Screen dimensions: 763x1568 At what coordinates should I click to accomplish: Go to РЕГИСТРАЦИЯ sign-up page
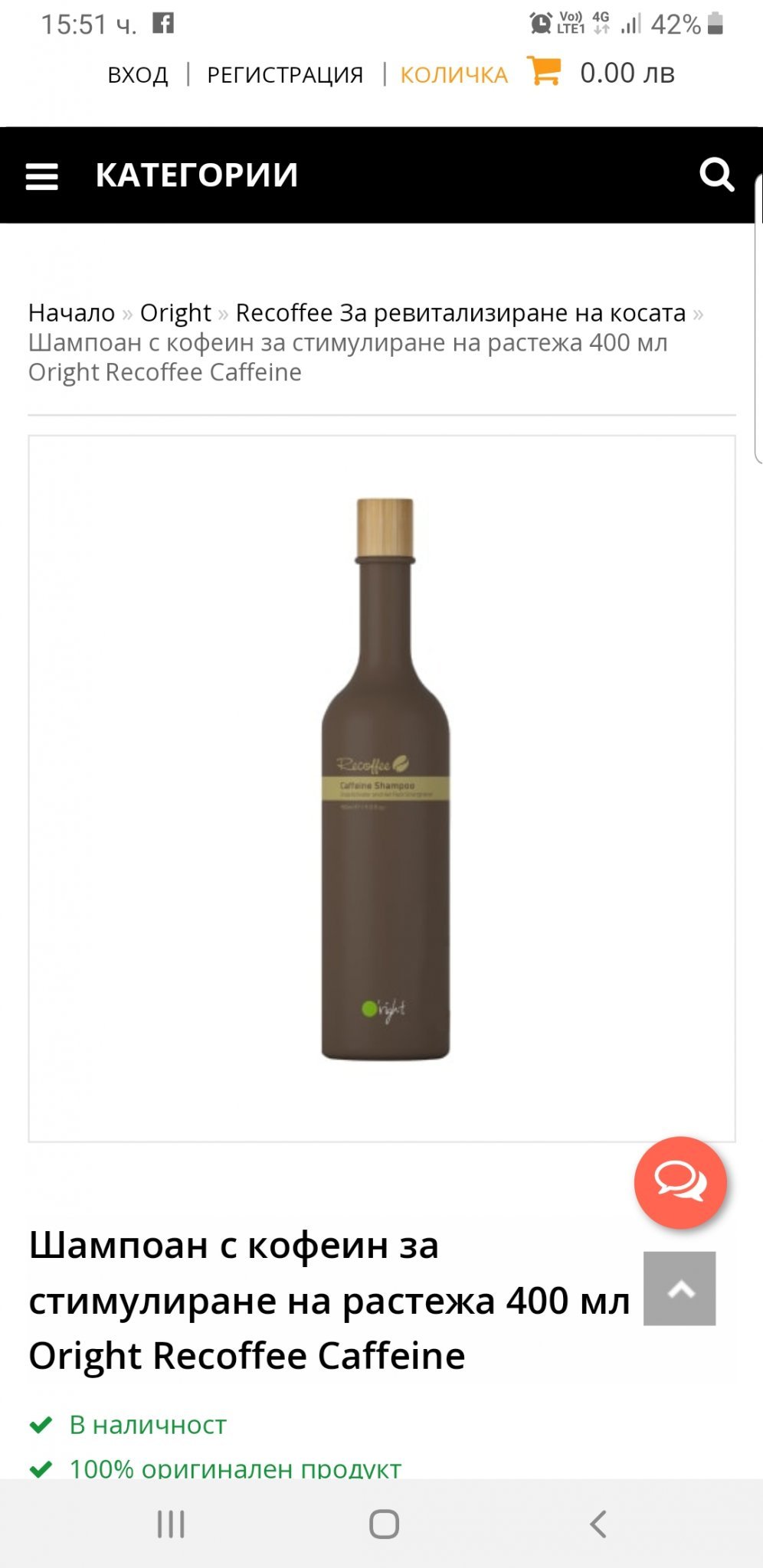[x=285, y=74]
